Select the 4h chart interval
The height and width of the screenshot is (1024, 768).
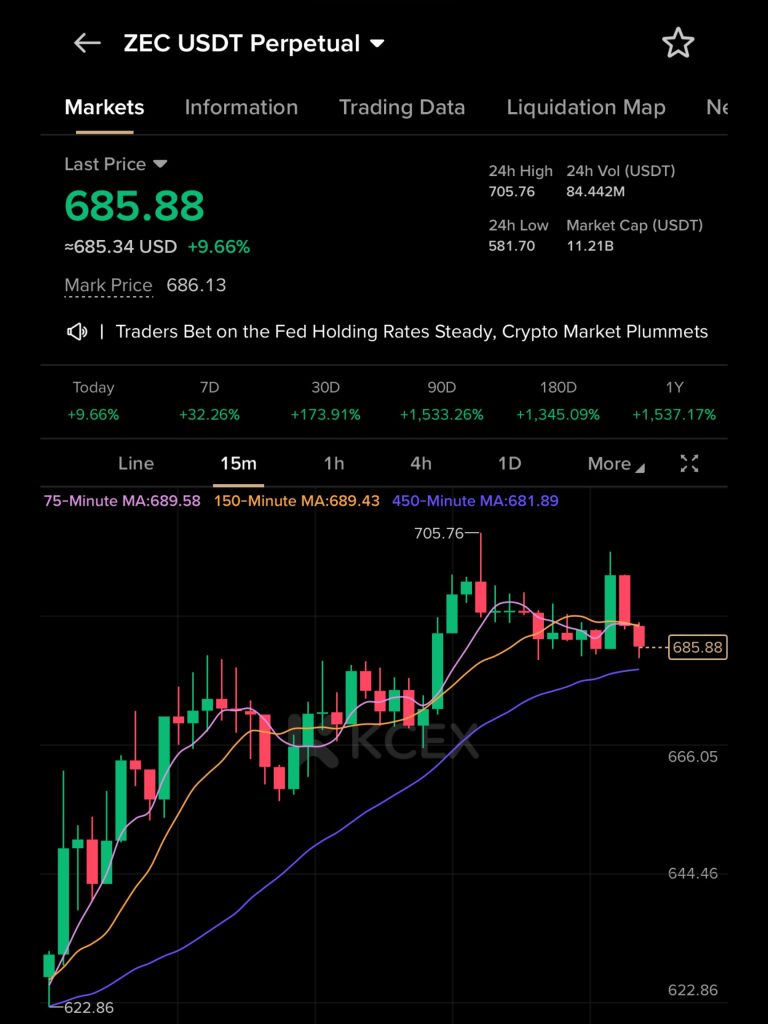[421, 463]
